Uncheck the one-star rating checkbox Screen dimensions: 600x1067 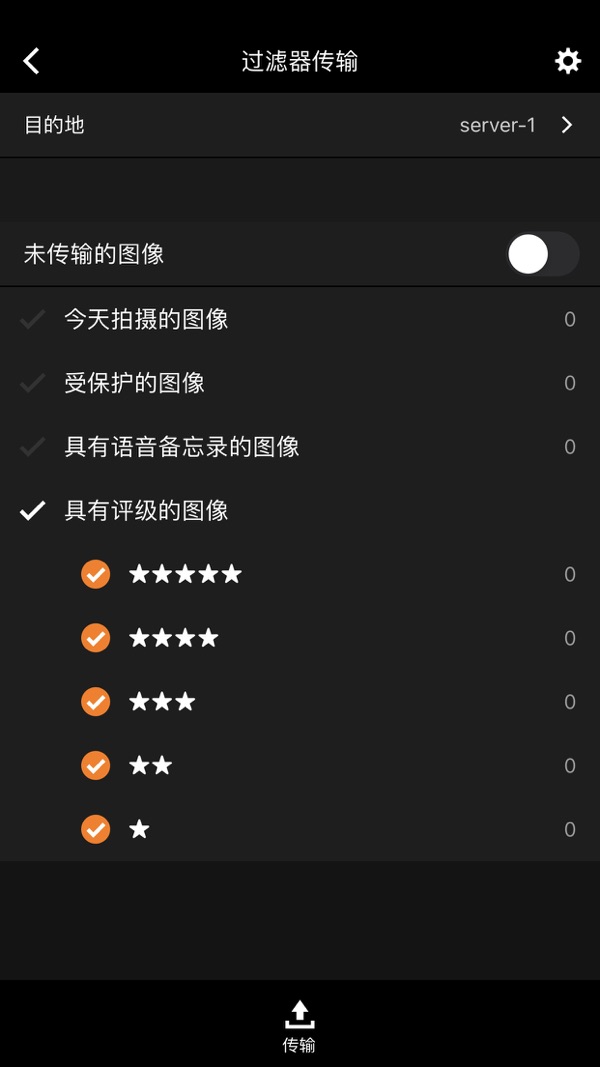tap(96, 829)
